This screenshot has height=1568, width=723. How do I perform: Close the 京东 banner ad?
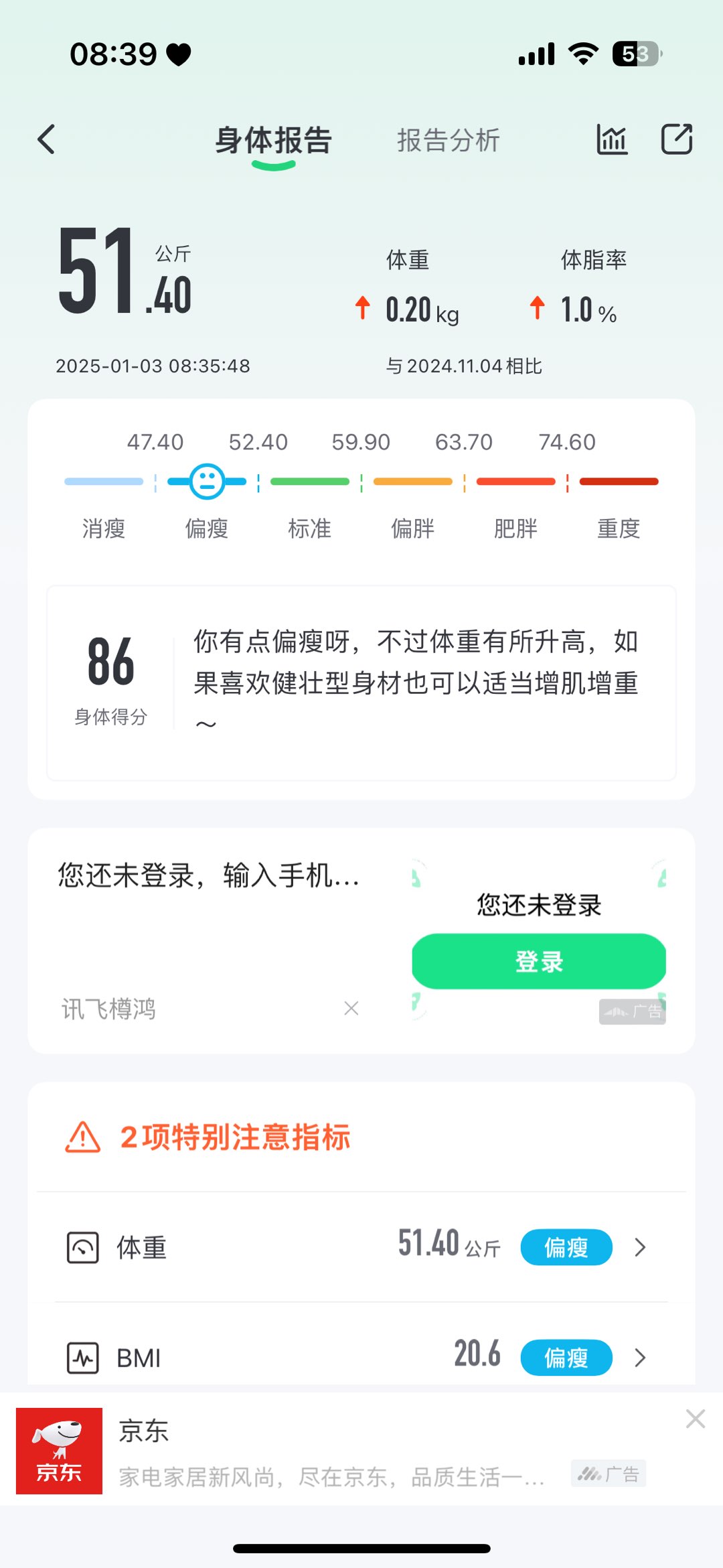(696, 1419)
